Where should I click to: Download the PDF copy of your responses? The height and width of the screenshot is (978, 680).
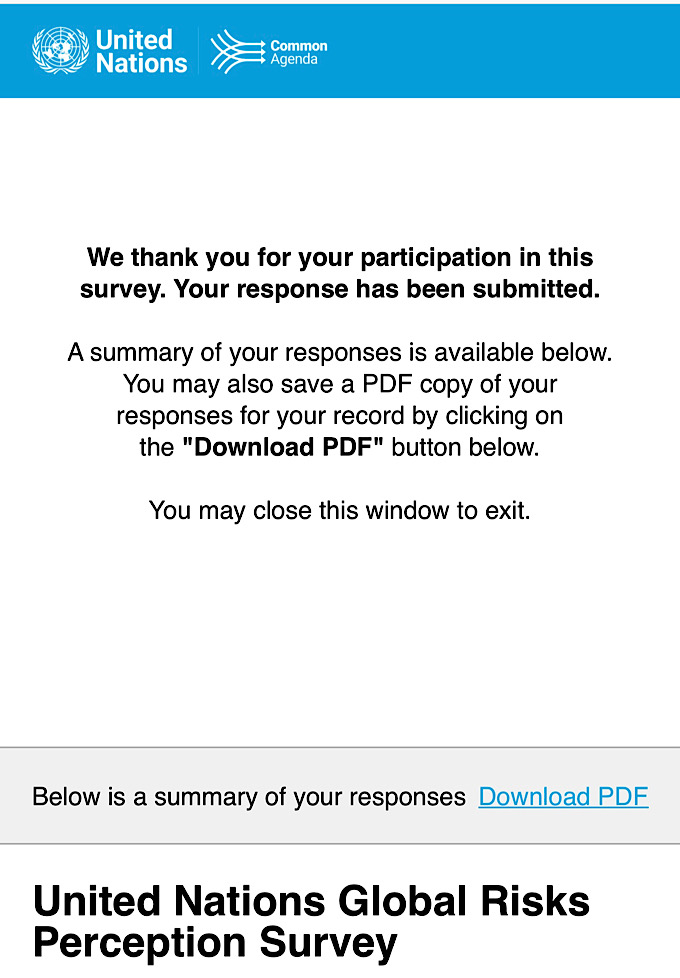pos(563,797)
